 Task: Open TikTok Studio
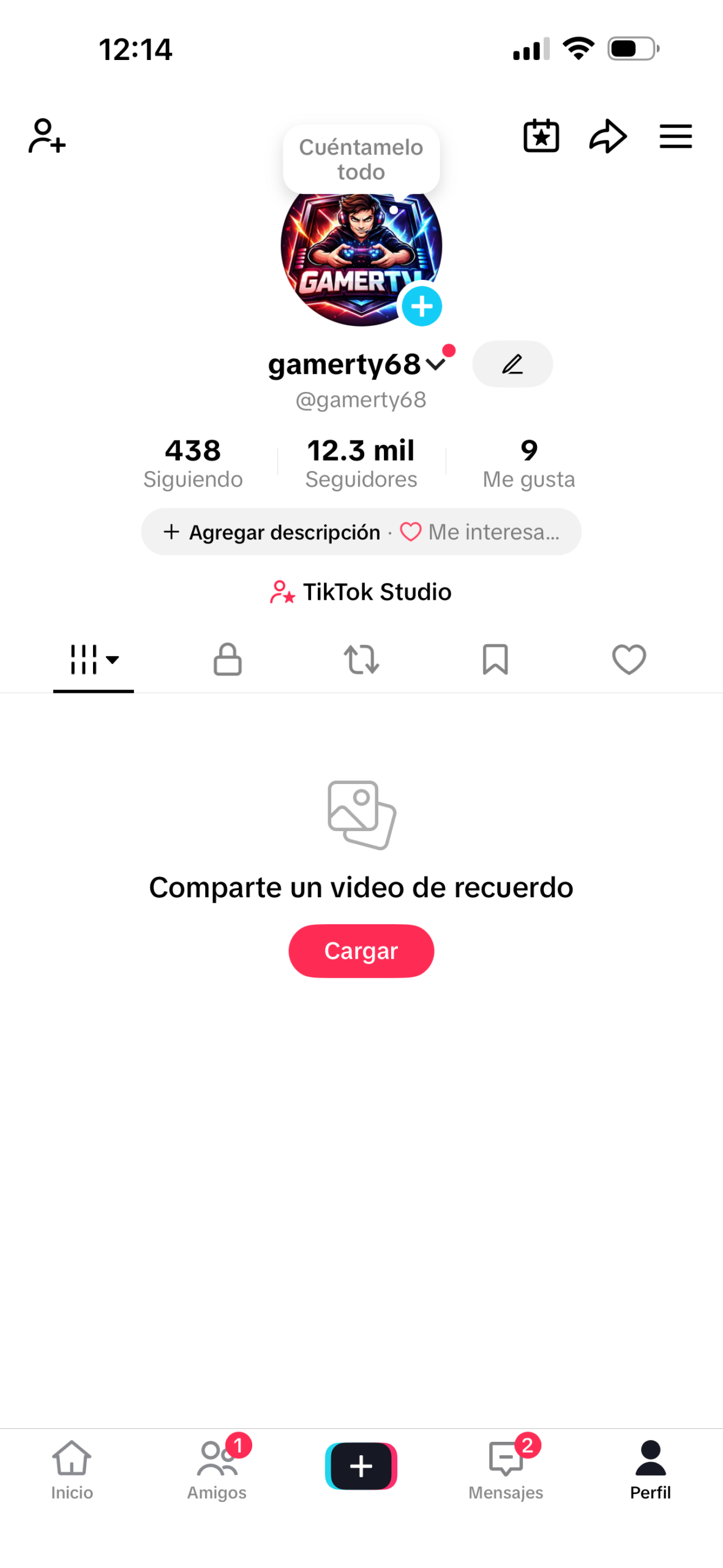tap(361, 592)
